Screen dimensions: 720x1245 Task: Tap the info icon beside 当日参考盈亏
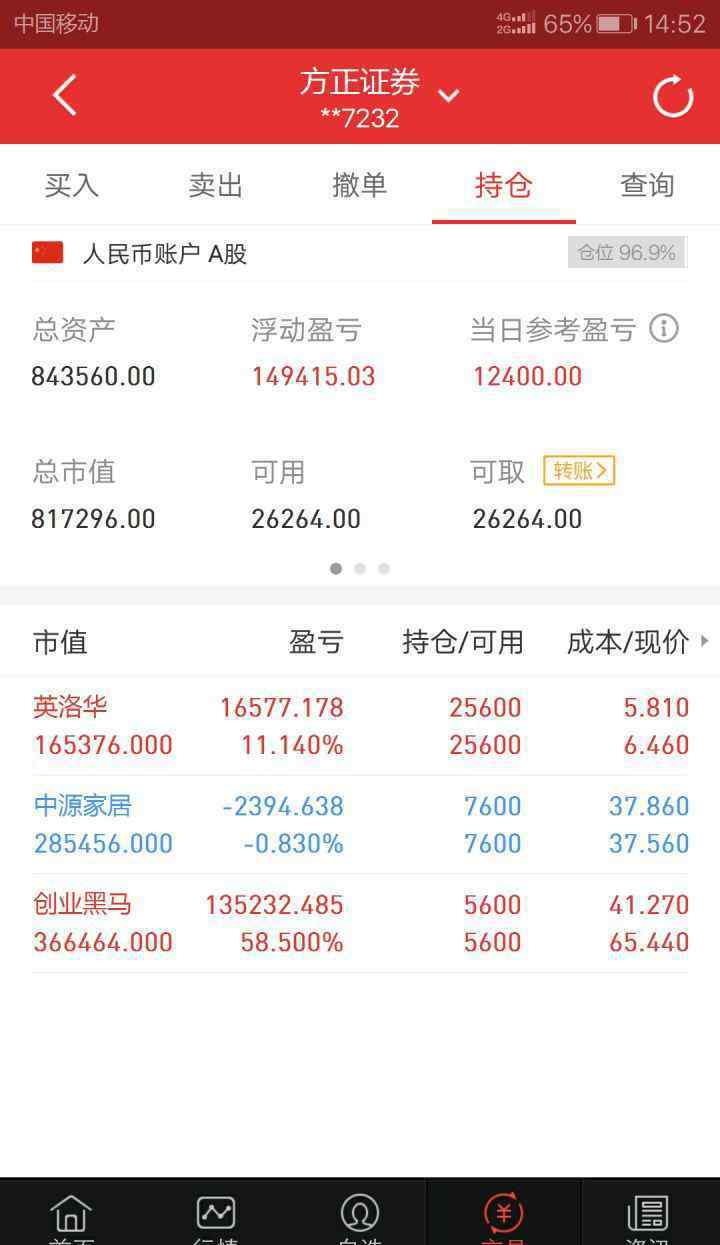tap(664, 328)
